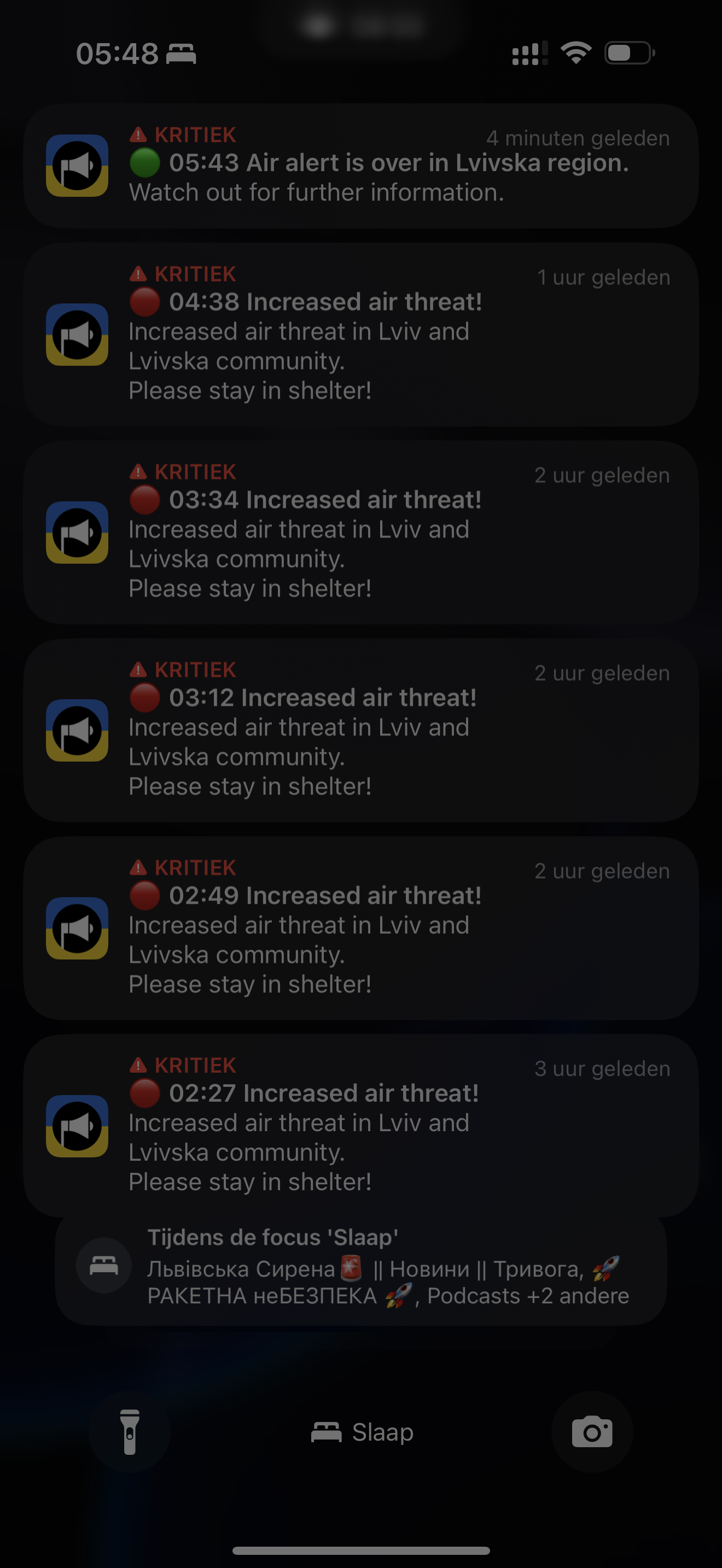Turn on the flashlight
Image resolution: width=722 pixels, height=1568 pixels.
coord(130,1432)
